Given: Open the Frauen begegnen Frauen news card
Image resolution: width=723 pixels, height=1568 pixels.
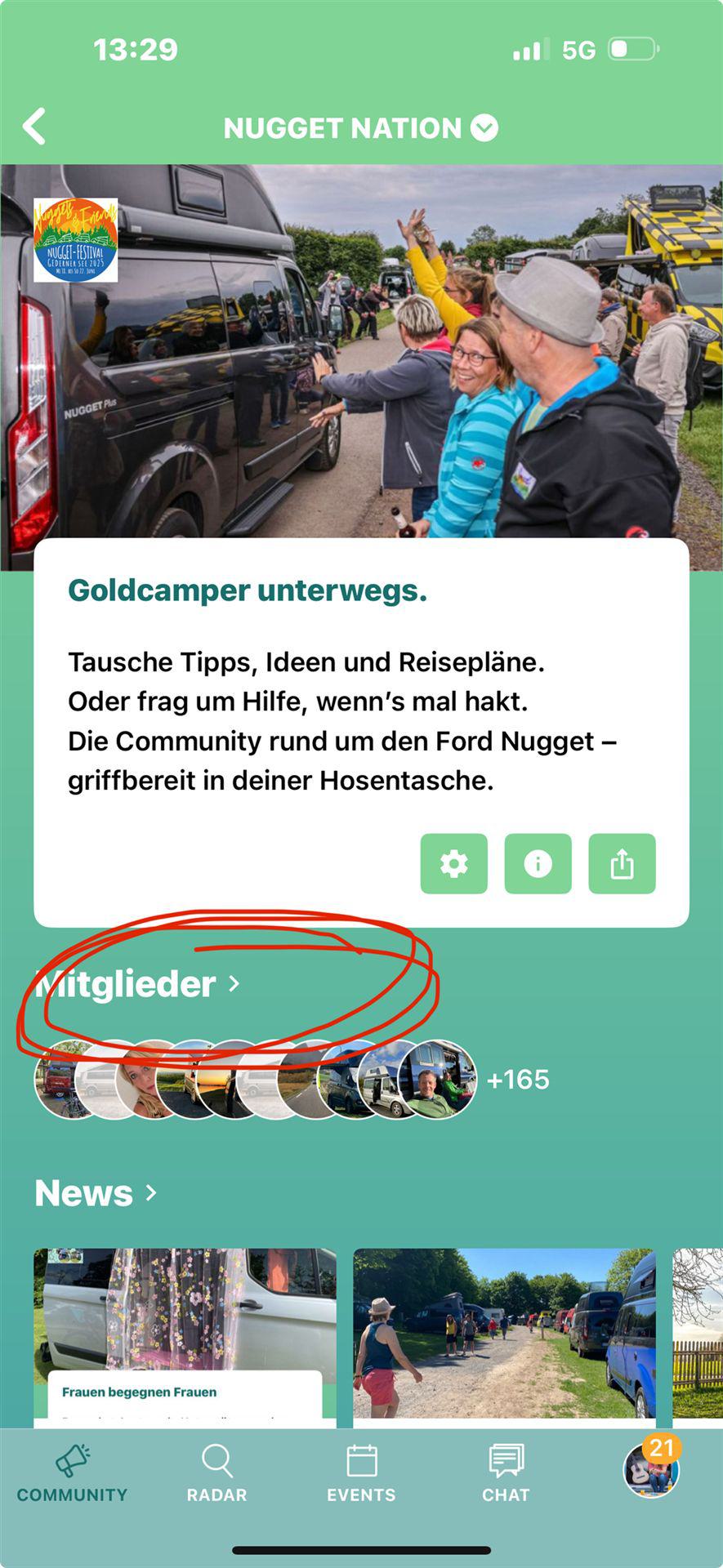Looking at the screenshot, I should click(x=185, y=1338).
